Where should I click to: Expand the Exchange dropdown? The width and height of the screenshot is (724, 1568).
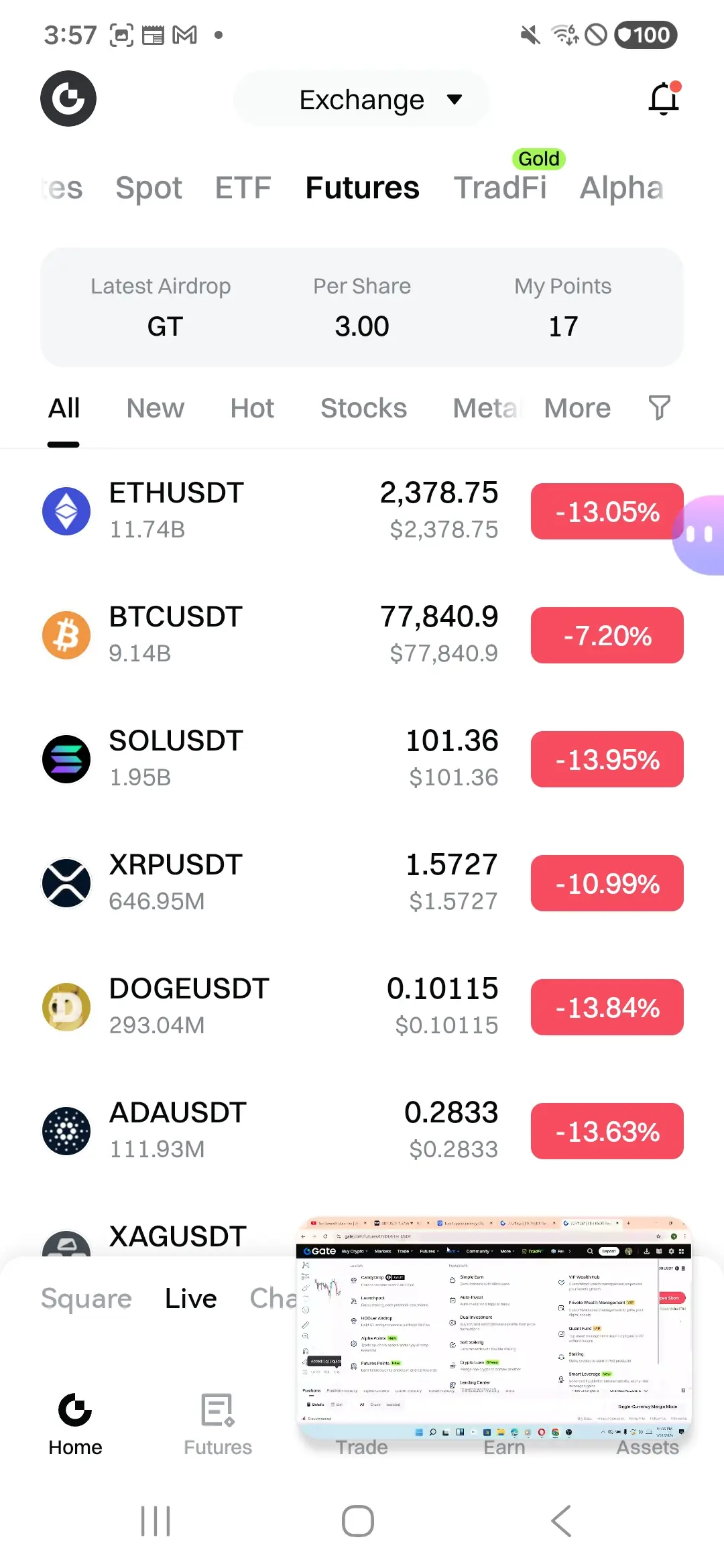click(x=362, y=100)
